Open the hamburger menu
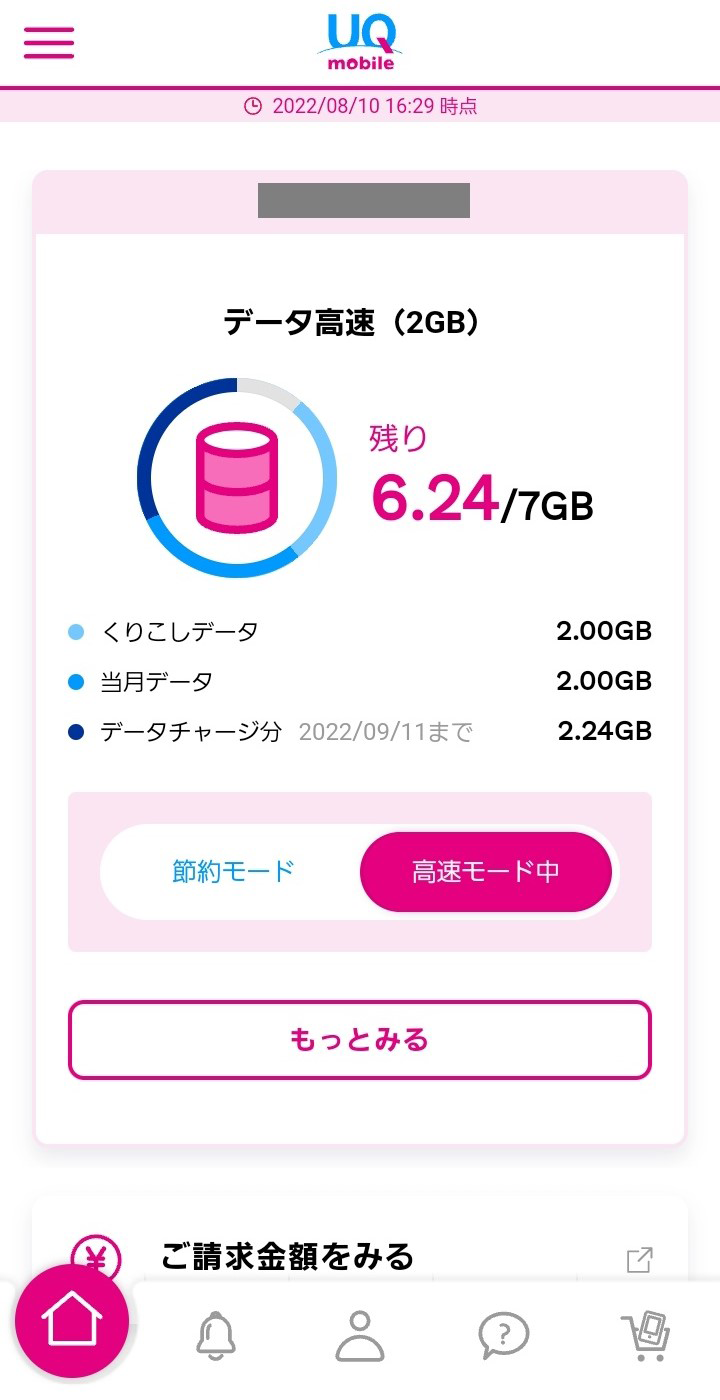Viewport: 720px width, 1400px height. (49, 42)
